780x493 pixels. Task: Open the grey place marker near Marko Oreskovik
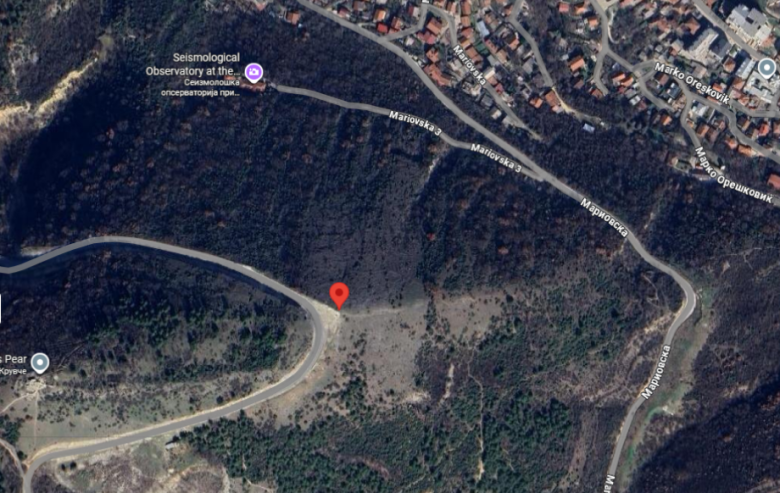(x=767, y=68)
